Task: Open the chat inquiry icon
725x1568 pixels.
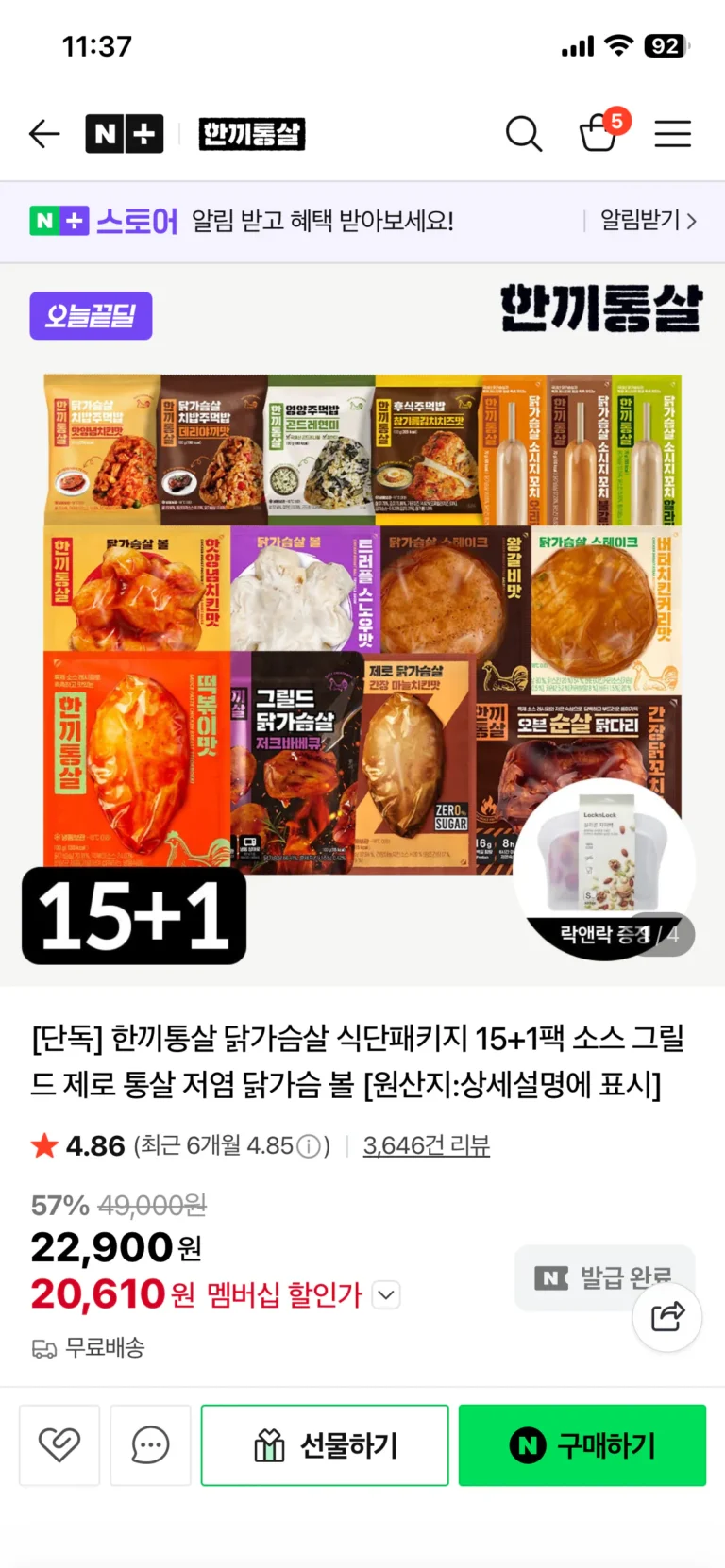Action: 150,1444
